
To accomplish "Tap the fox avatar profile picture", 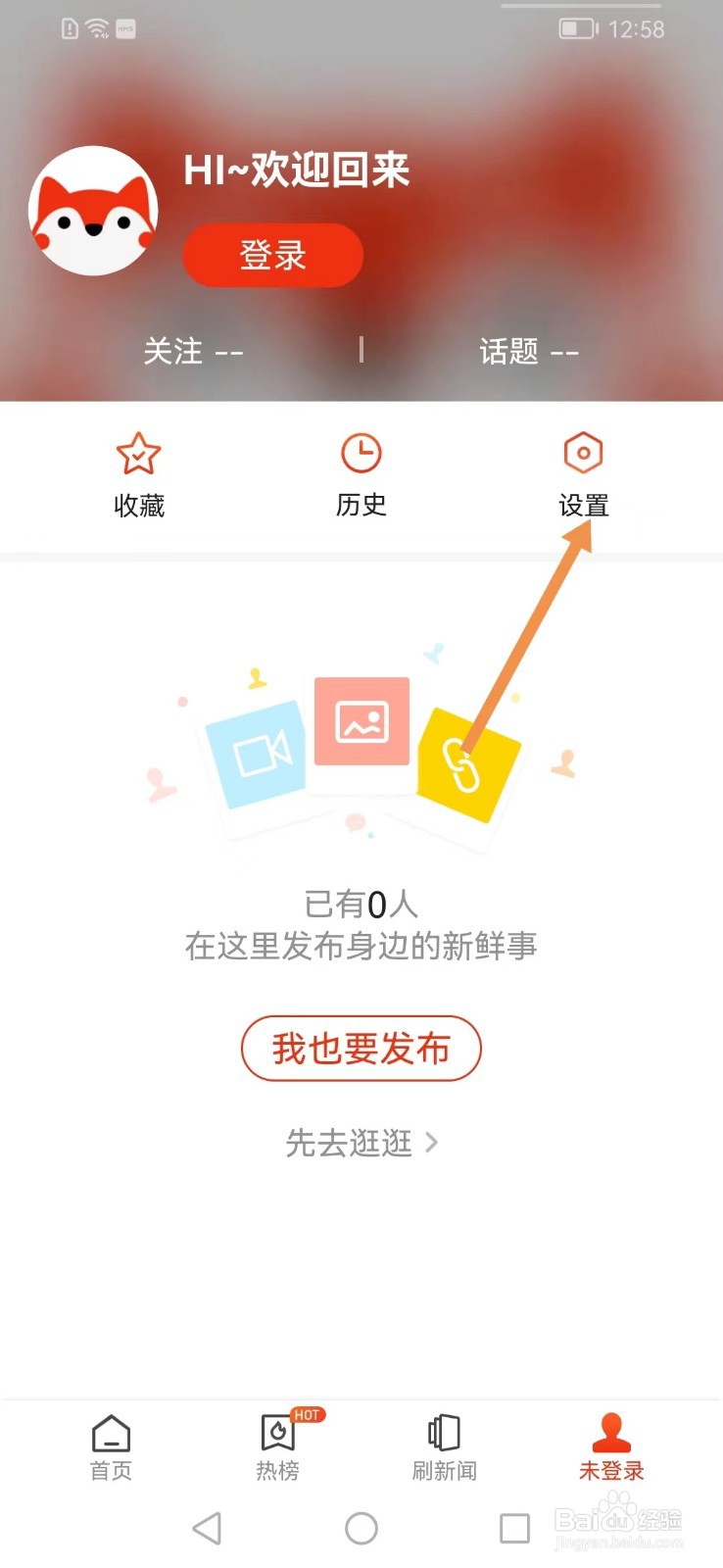I will coord(93,211).
